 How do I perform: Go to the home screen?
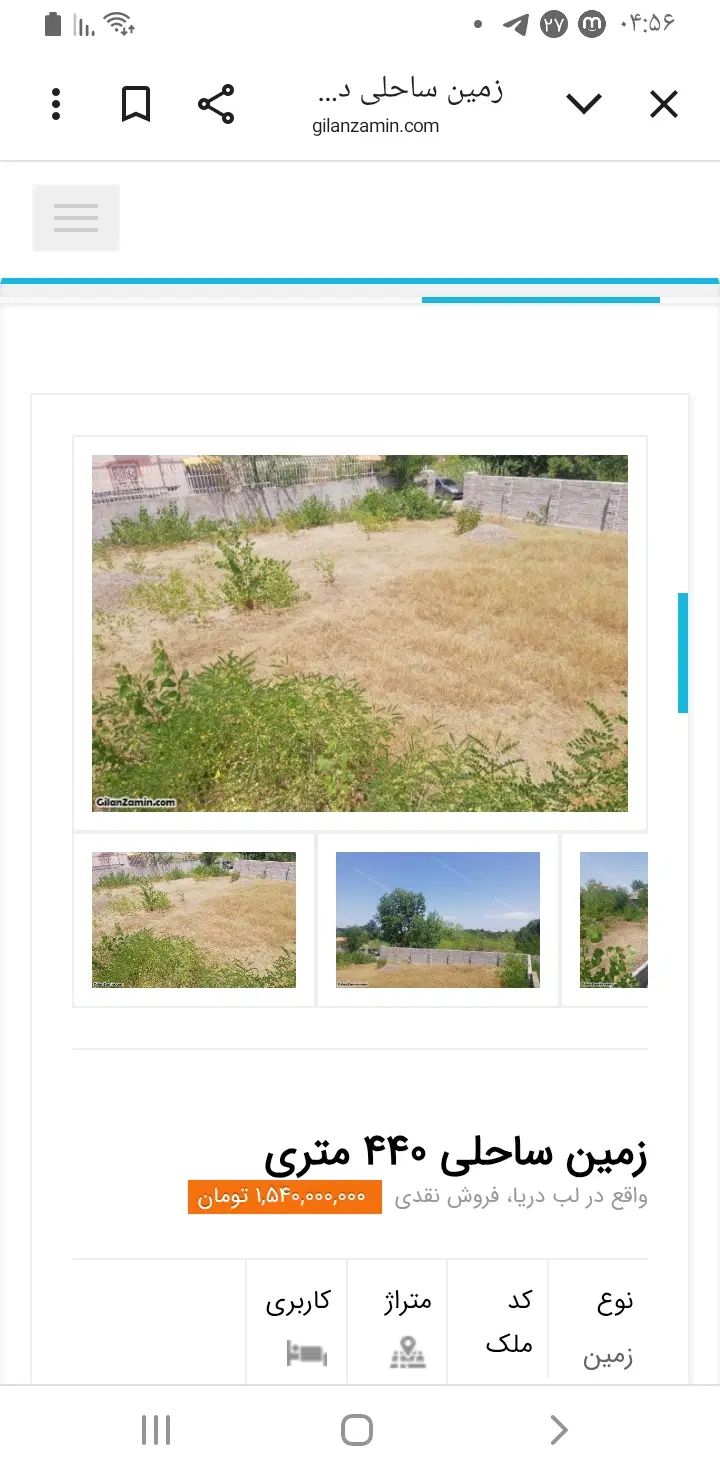(357, 1431)
